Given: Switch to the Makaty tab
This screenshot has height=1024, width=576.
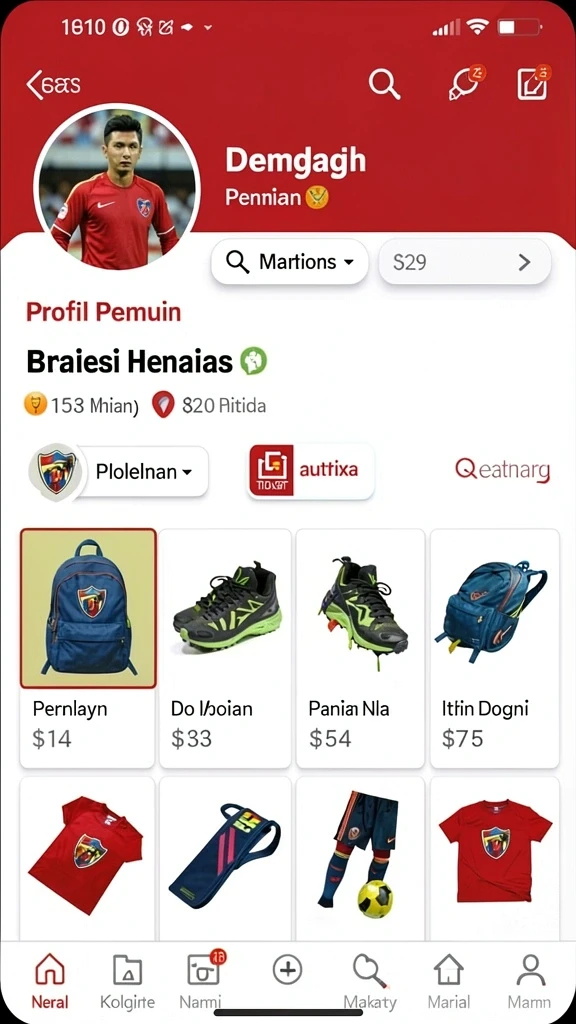Looking at the screenshot, I should 370,982.
